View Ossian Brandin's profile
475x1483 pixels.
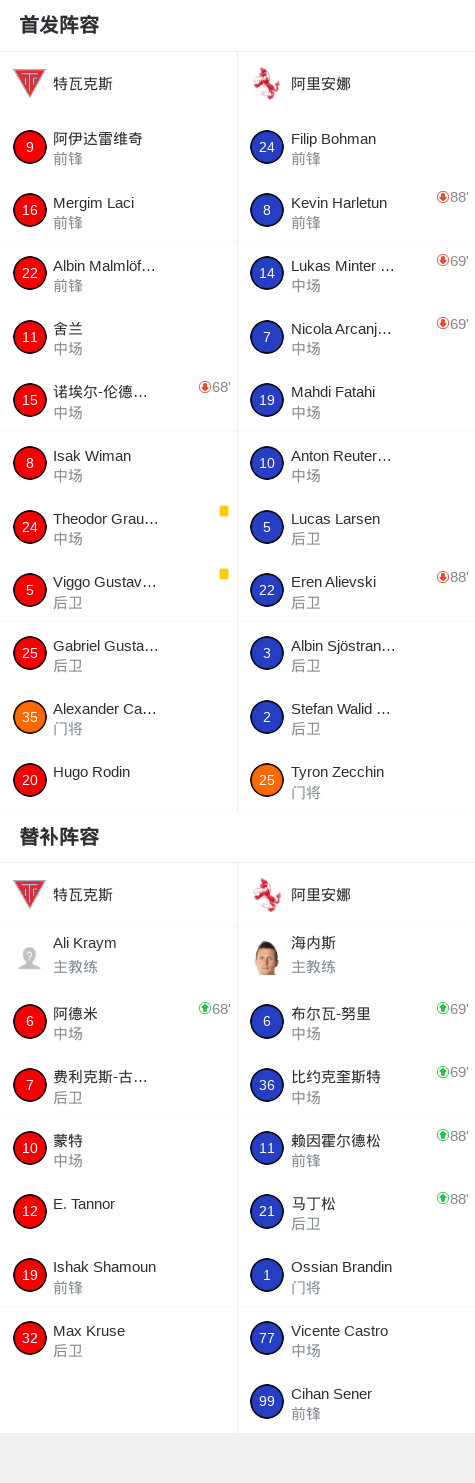point(356,1275)
